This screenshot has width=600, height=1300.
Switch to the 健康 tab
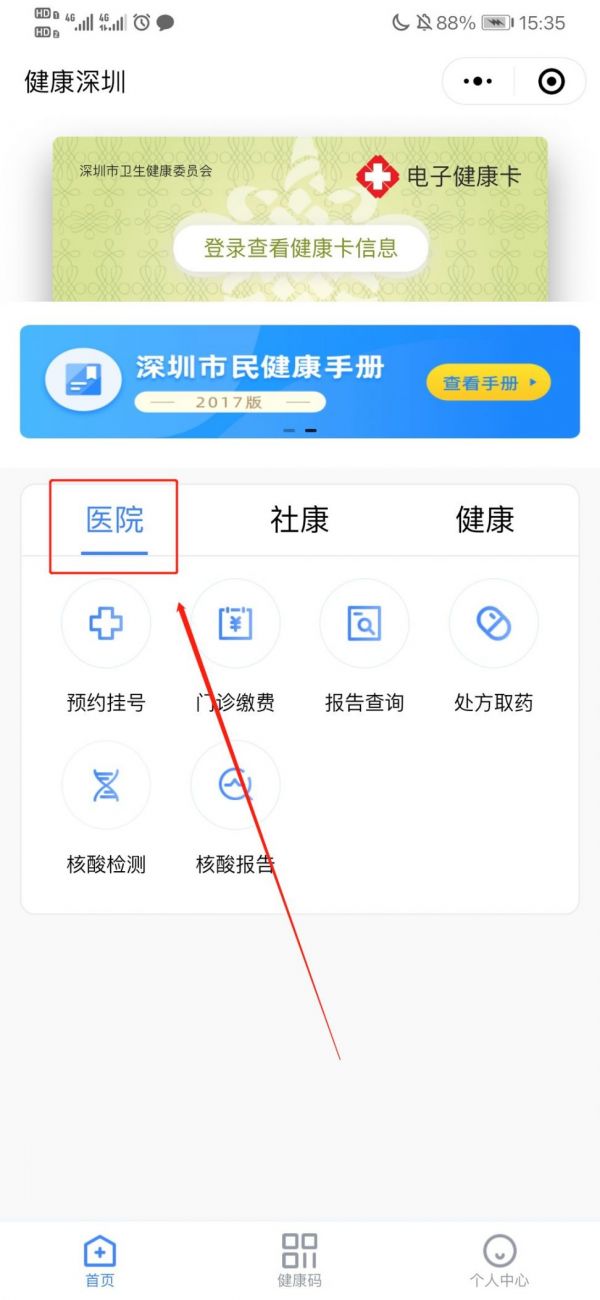click(x=485, y=520)
